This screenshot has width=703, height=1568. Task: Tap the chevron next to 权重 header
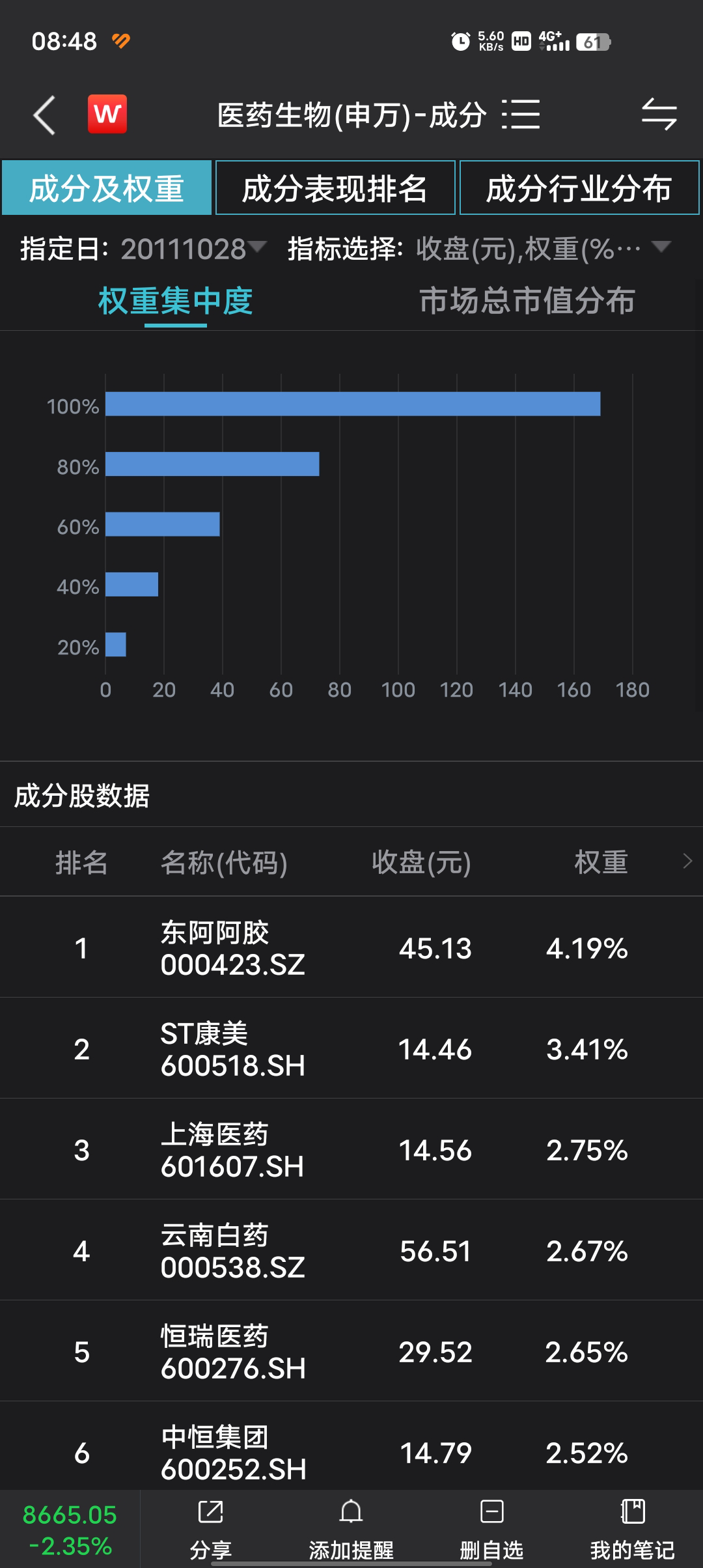687,861
